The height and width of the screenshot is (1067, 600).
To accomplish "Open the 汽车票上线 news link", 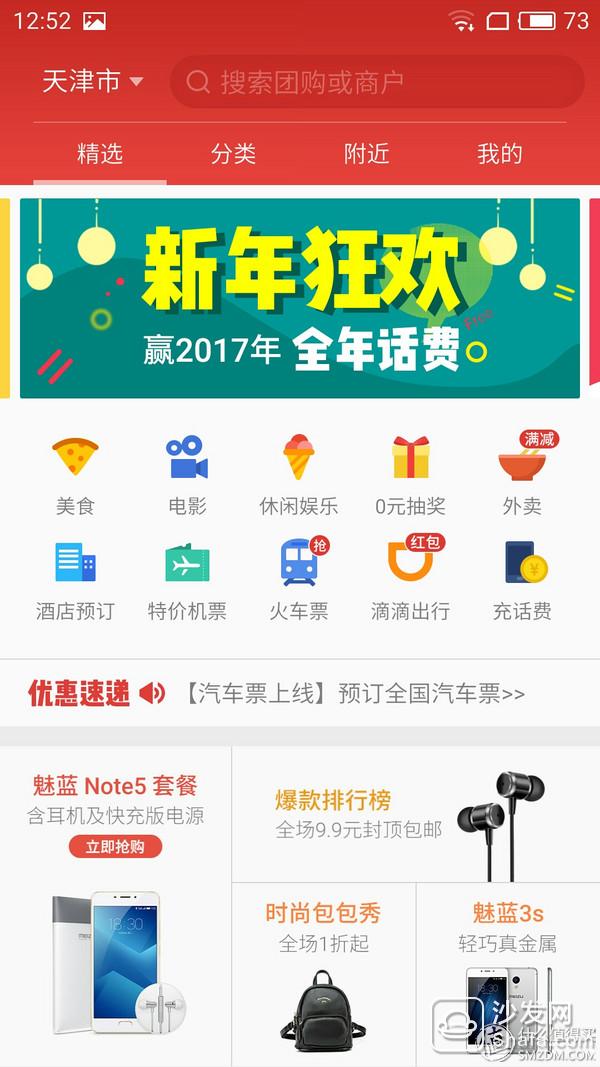I will click(355, 693).
